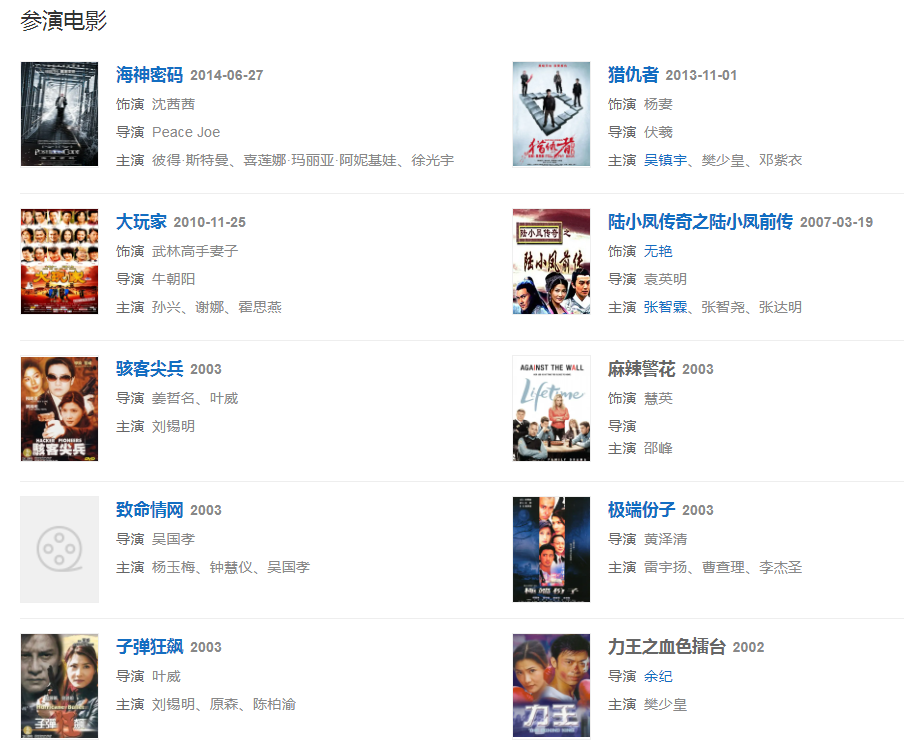Open actor link 吴镇宇
The image size is (904, 754).
tap(665, 160)
